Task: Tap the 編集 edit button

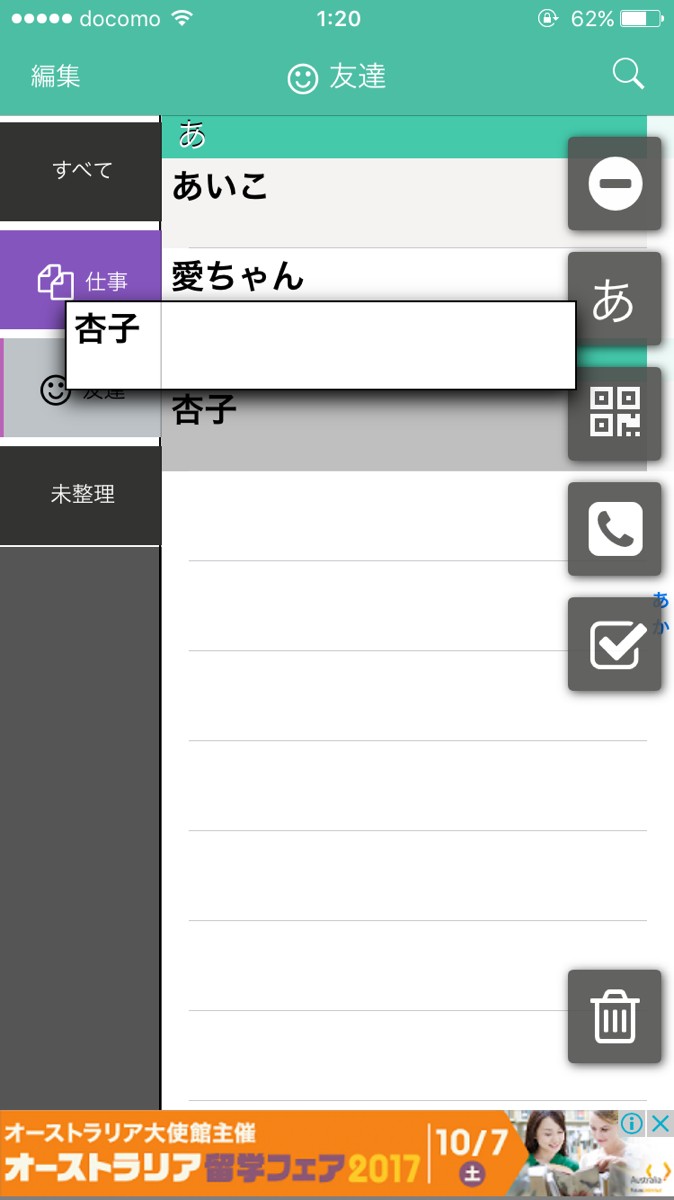Action: (56, 76)
